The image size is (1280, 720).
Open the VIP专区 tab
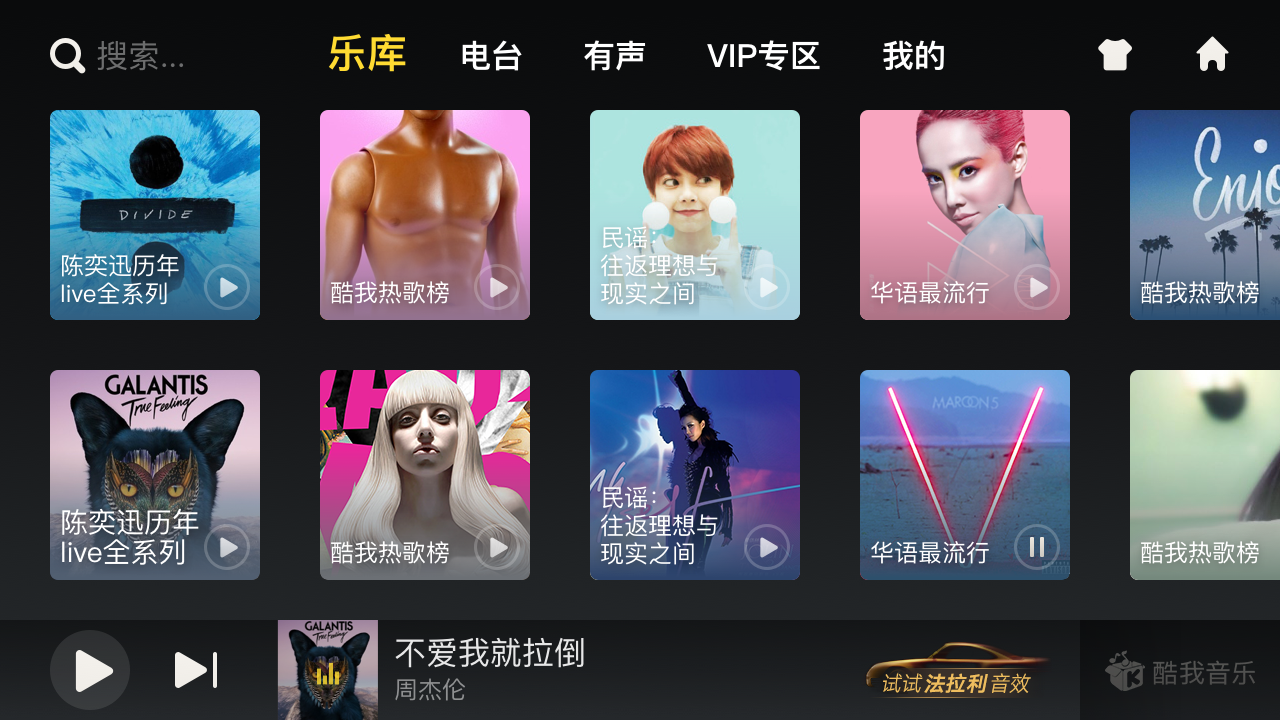(x=763, y=56)
